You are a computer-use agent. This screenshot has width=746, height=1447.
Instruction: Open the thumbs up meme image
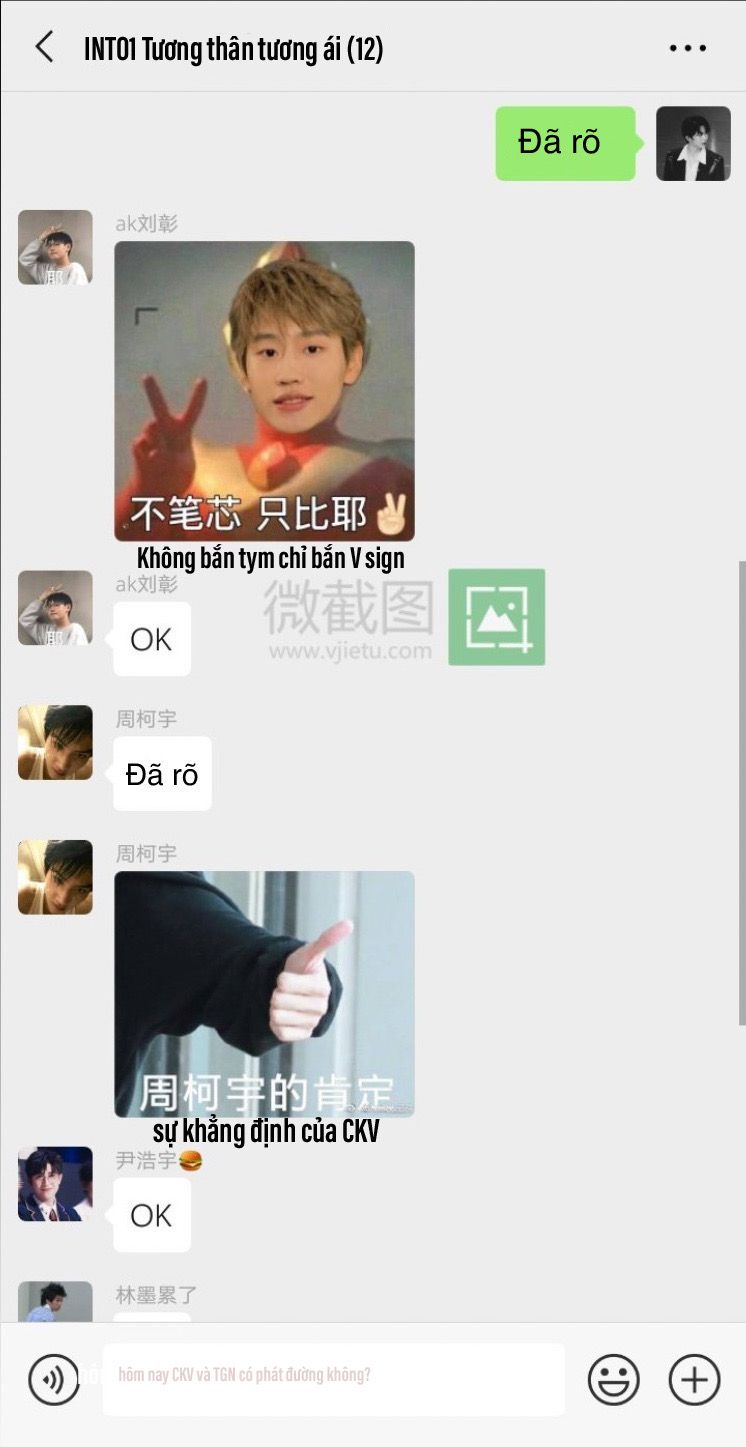click(x=264, y=994)
